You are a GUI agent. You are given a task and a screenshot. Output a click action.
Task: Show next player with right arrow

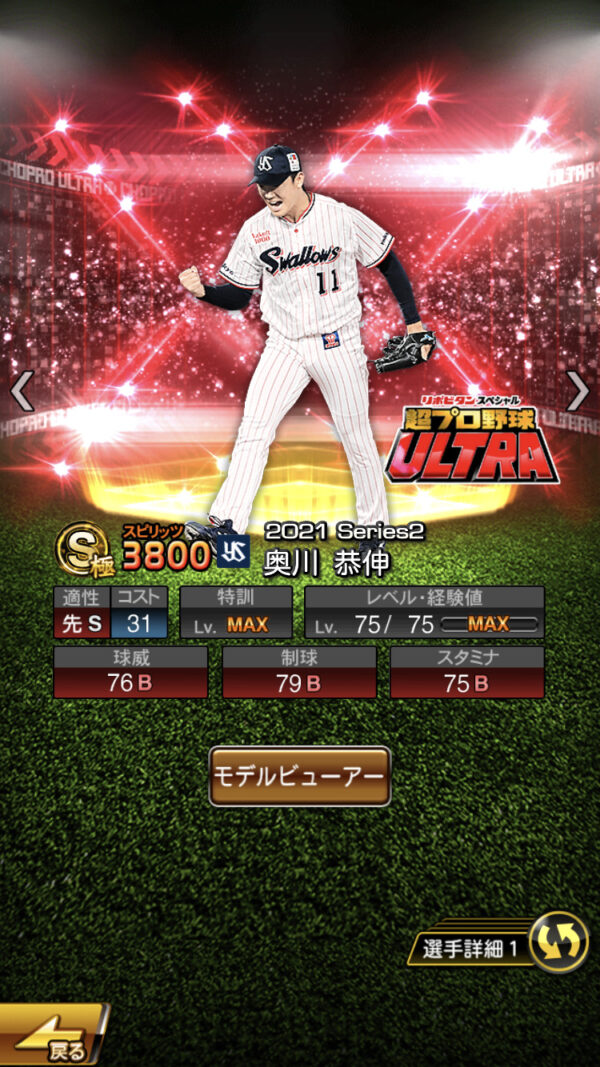tap(578, 391)
